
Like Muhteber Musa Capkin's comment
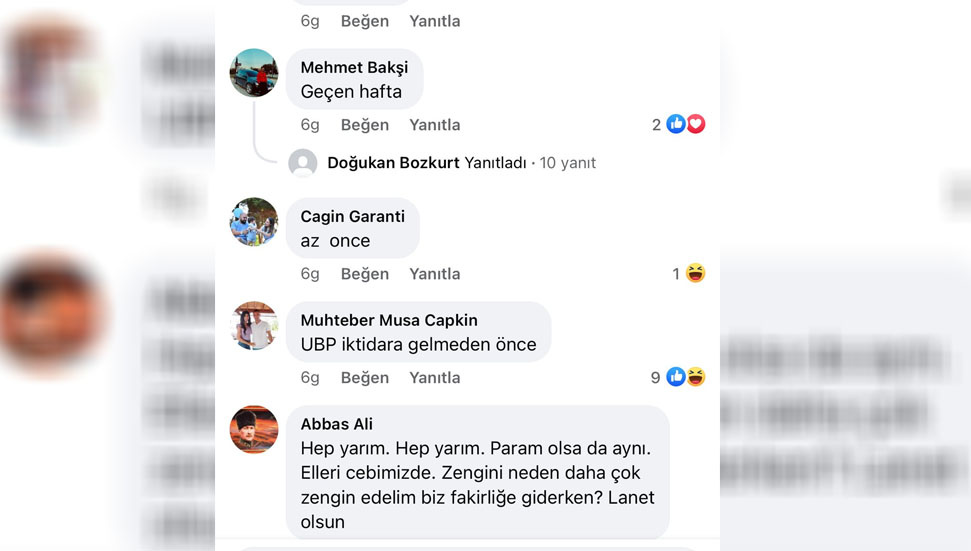tap(364, 378)
